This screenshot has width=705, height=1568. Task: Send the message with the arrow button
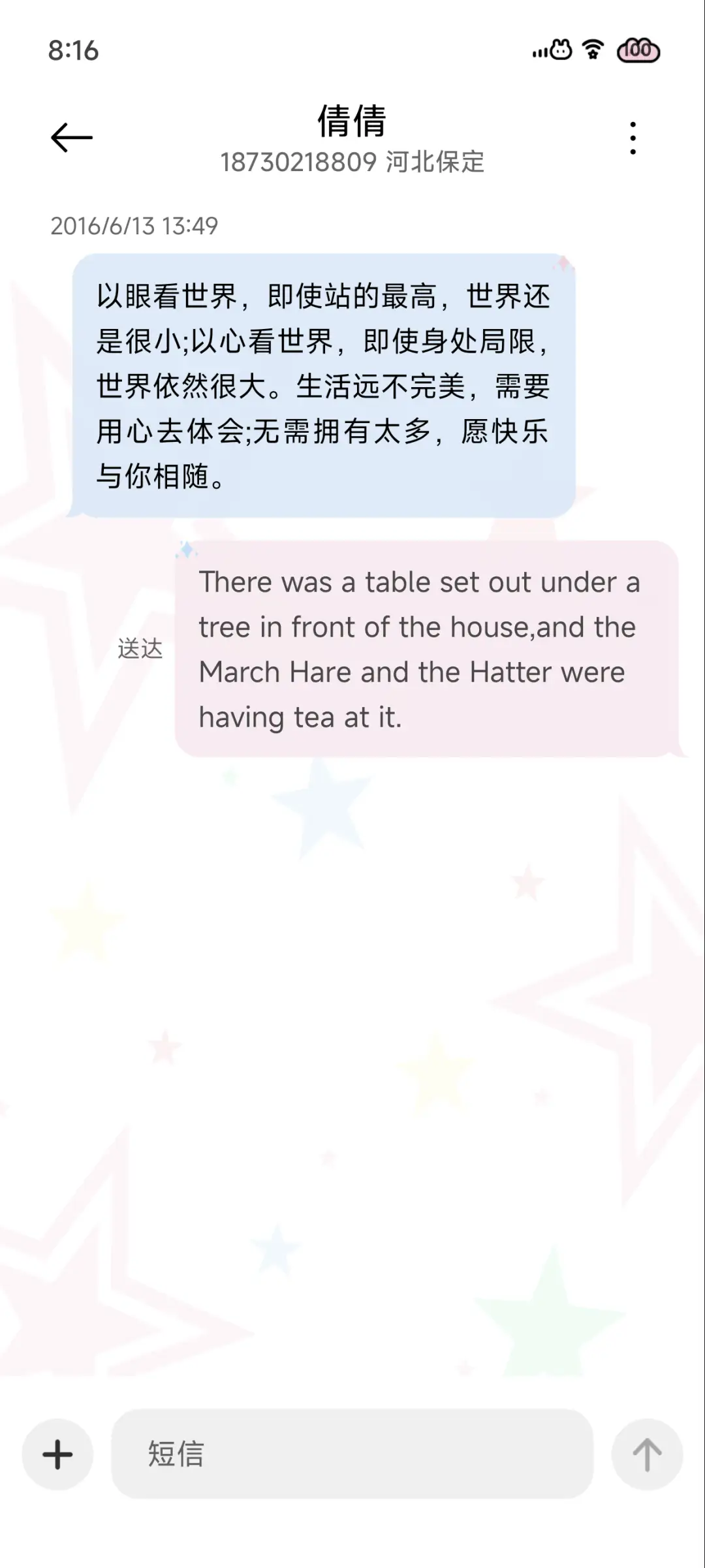click(x=647, y=1454)
